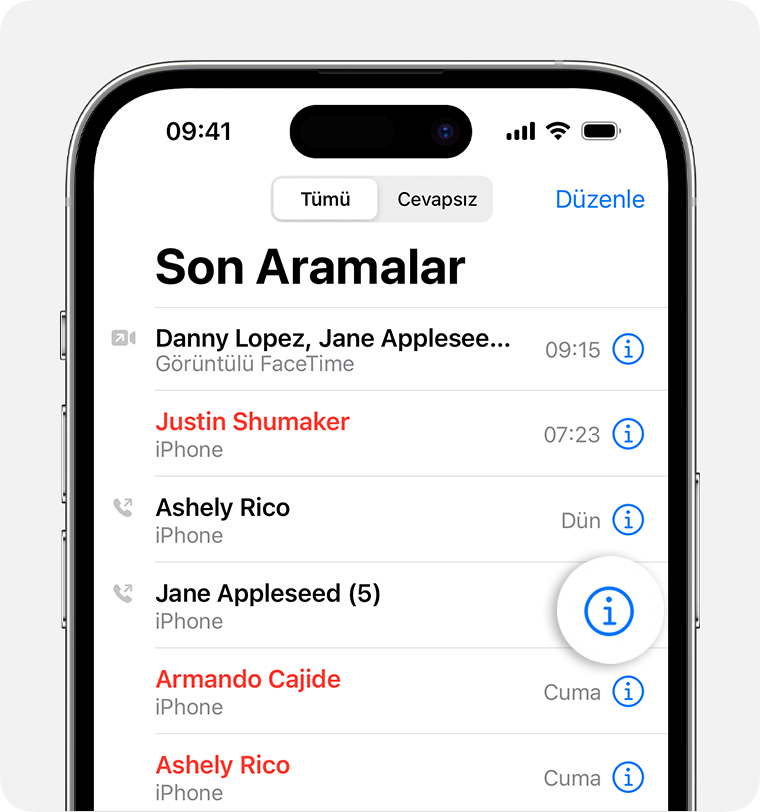Open info for Danny Lopez FaceTime call

[628, 349]
